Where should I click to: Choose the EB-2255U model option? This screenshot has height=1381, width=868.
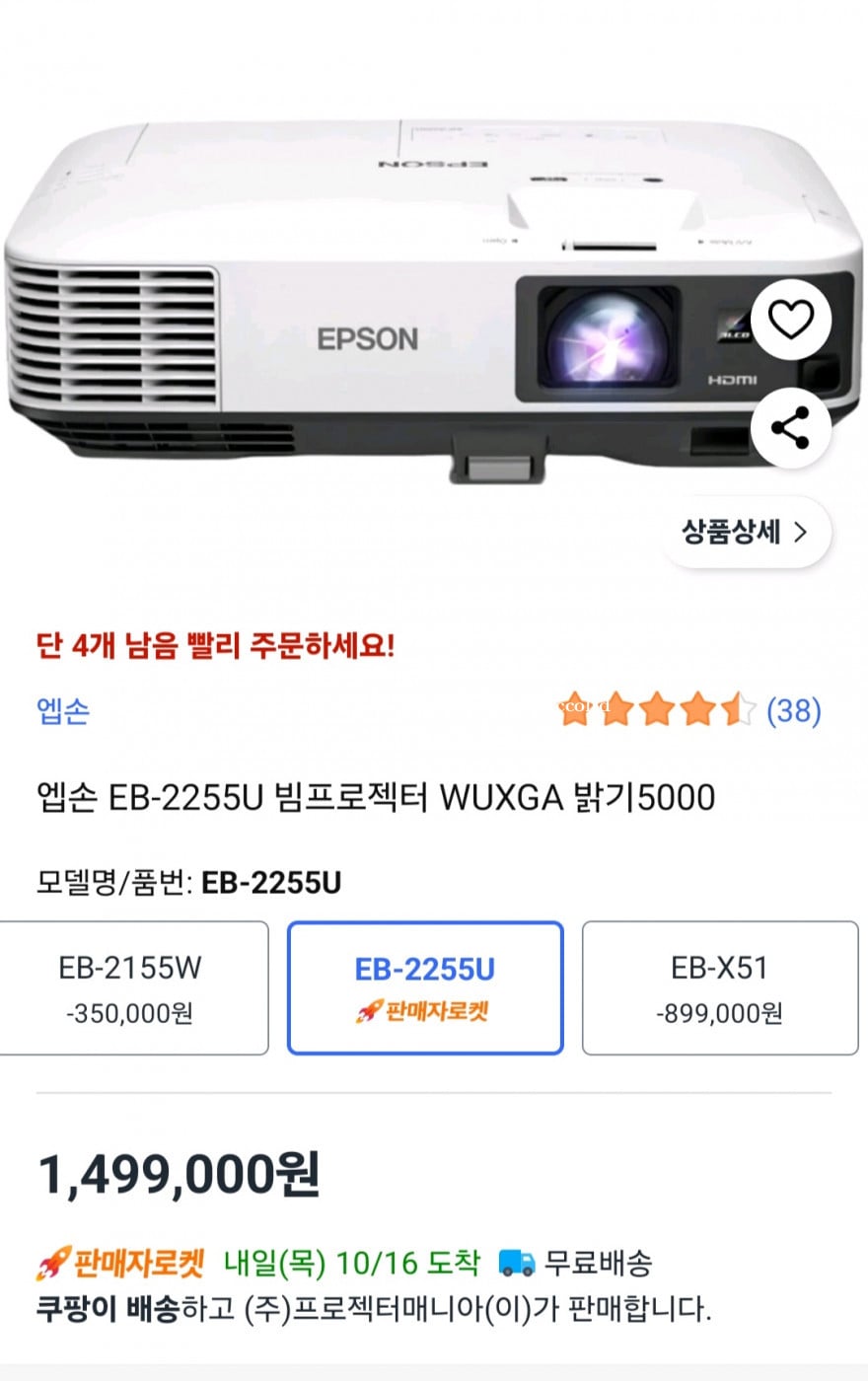pos(425,987)
